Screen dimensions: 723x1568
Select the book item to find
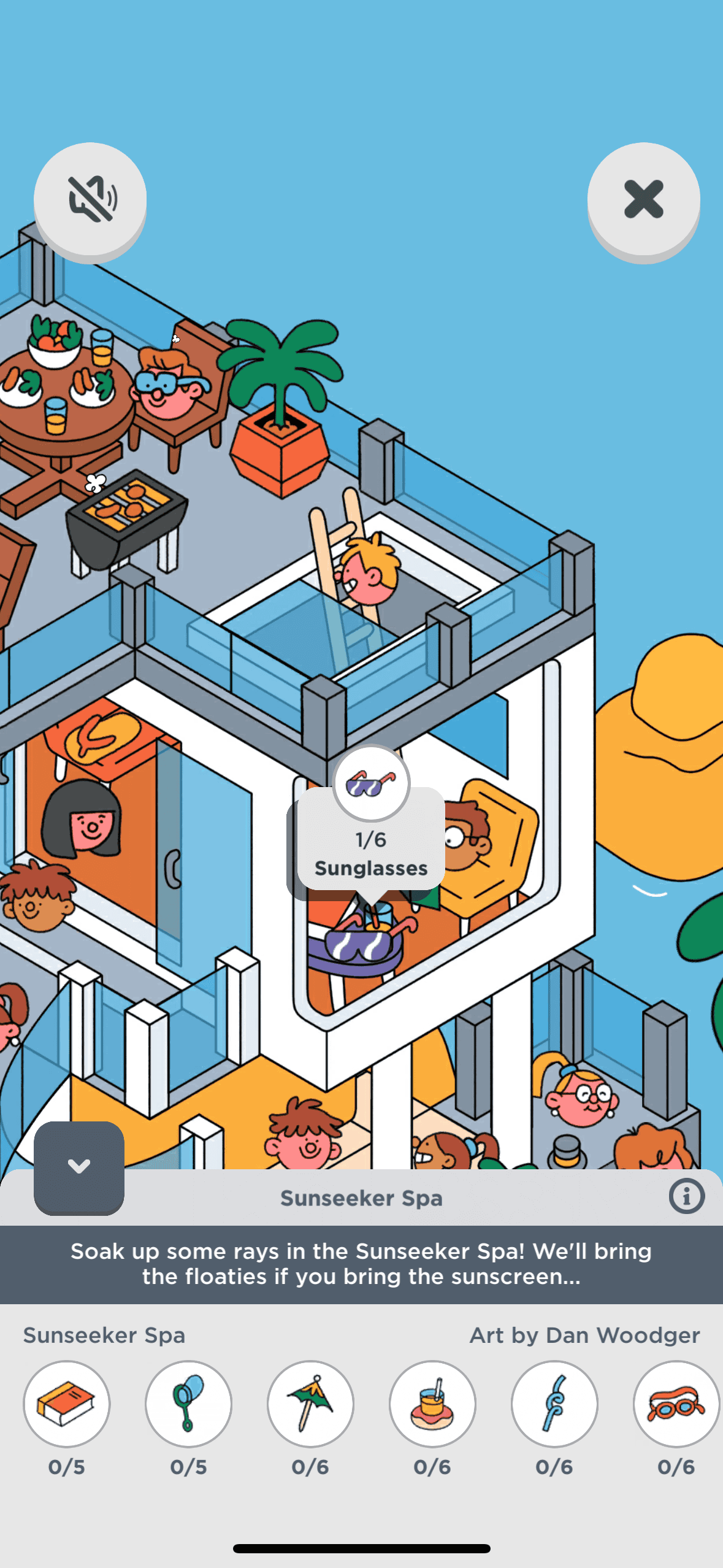click(66, 1404)
